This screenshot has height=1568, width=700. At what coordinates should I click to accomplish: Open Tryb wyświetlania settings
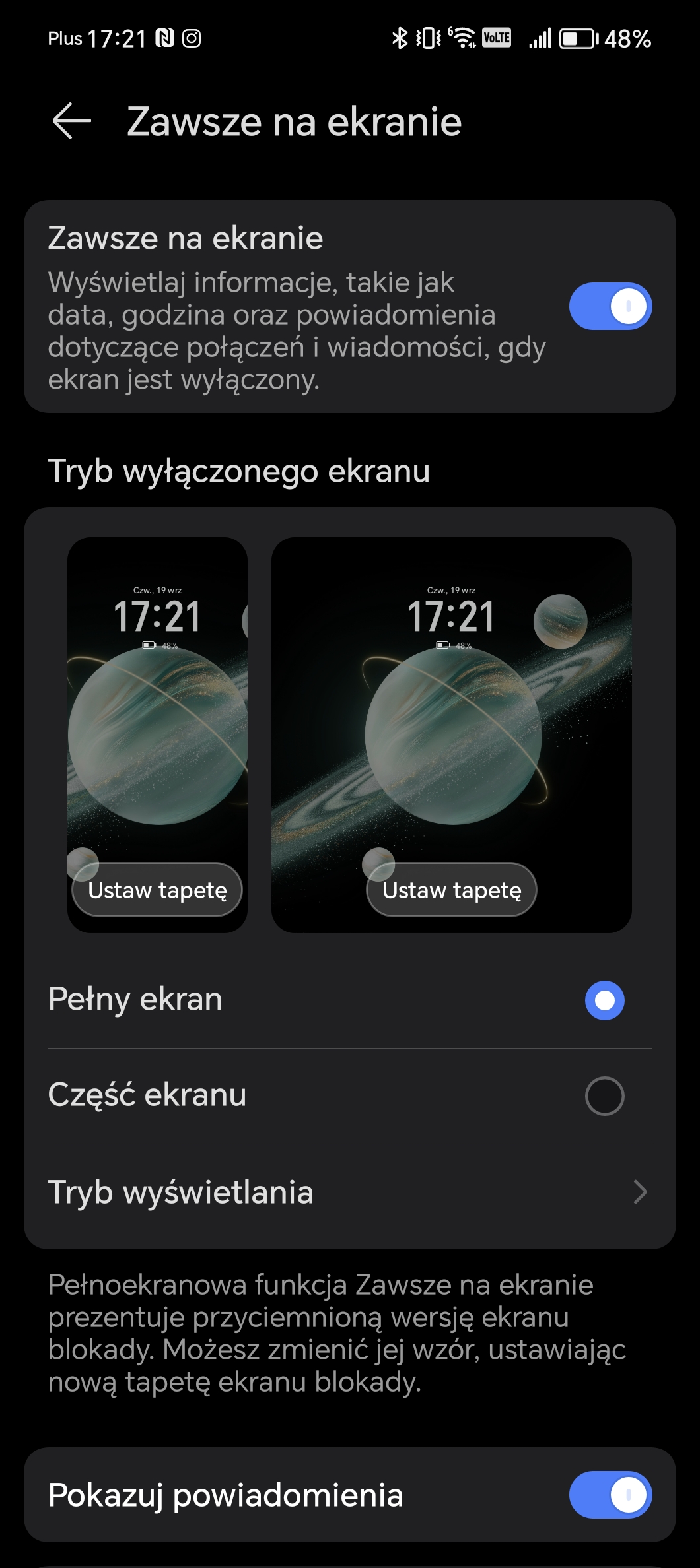350,1192
